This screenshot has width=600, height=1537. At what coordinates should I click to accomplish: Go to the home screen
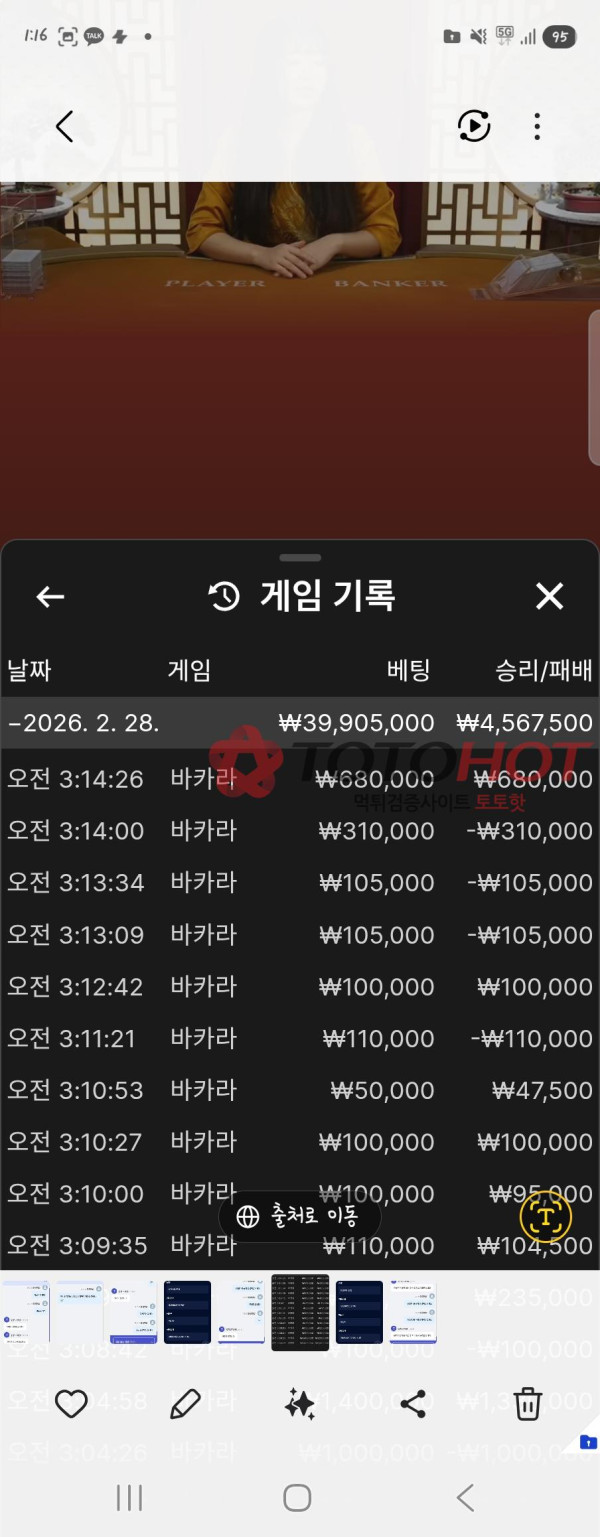click(298, 1497)
